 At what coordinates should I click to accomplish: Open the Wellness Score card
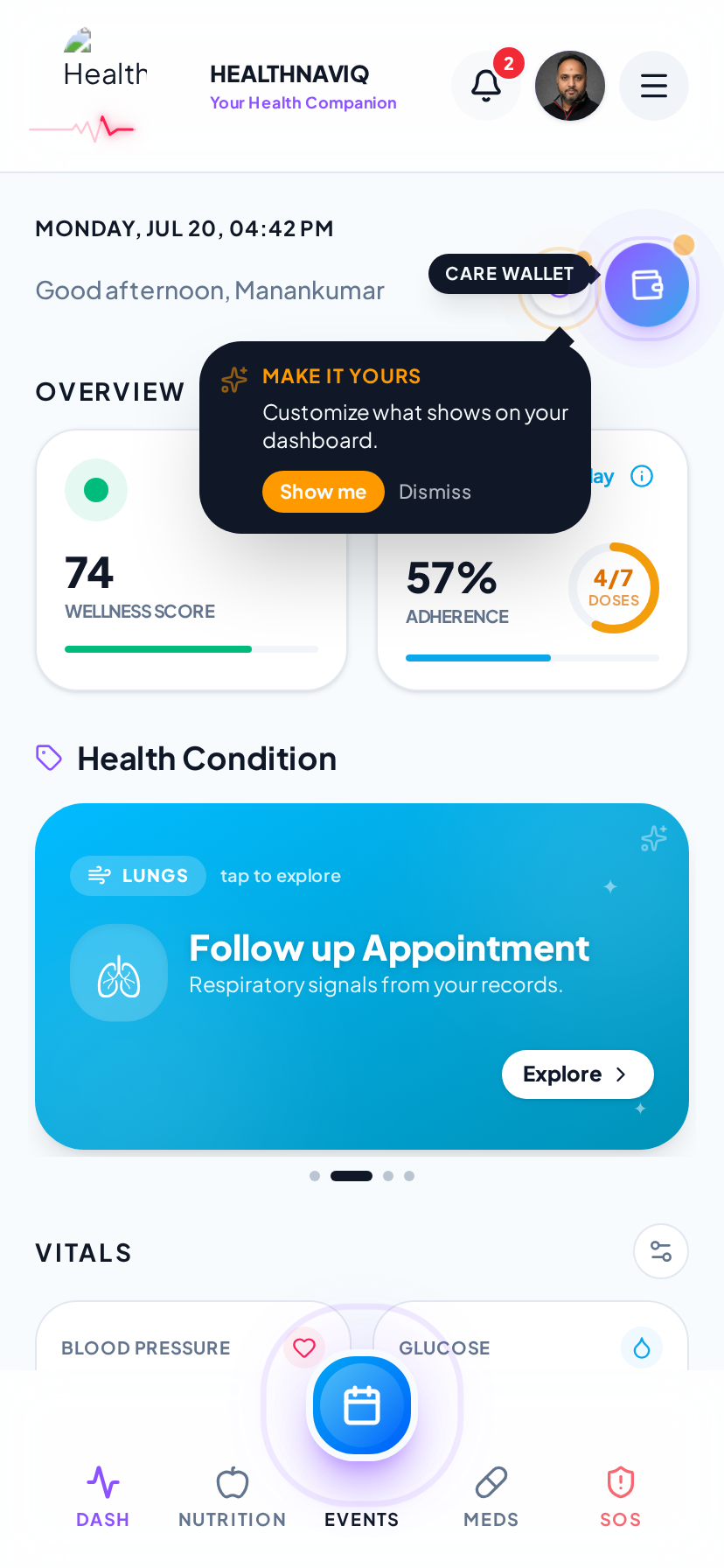point(191,560)
